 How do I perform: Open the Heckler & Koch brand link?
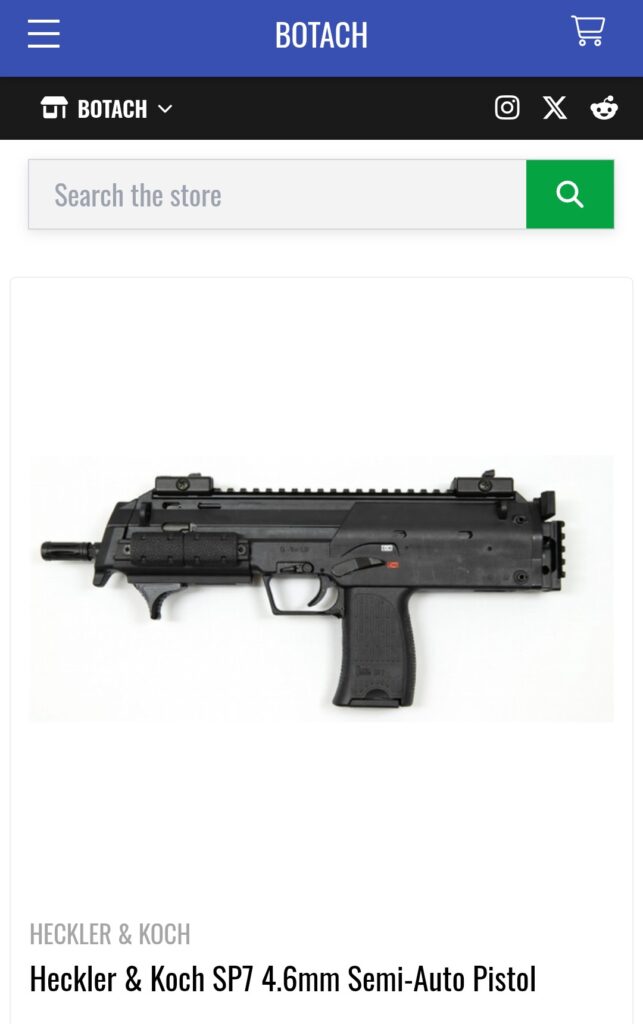point(110,934)
